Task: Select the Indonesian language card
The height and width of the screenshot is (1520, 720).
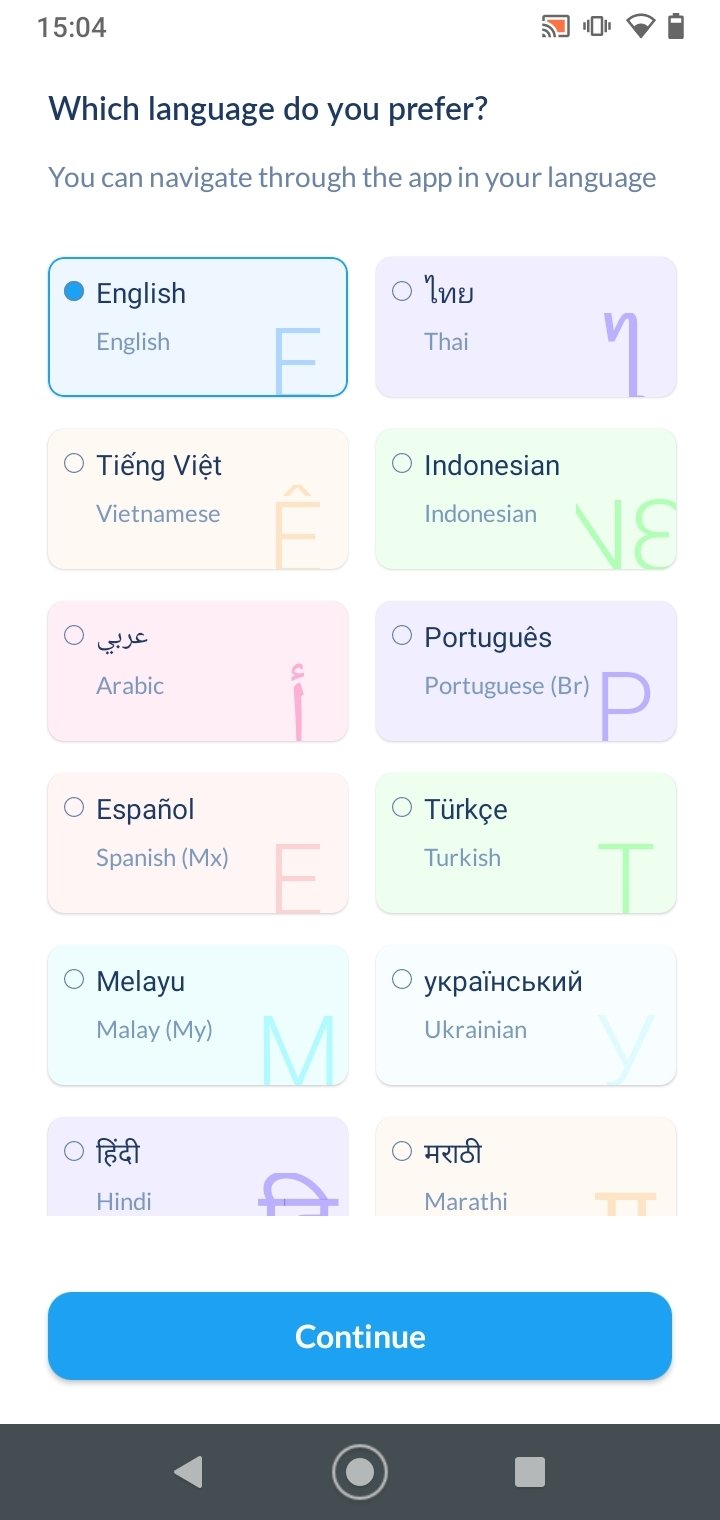Action: (526, 499)
